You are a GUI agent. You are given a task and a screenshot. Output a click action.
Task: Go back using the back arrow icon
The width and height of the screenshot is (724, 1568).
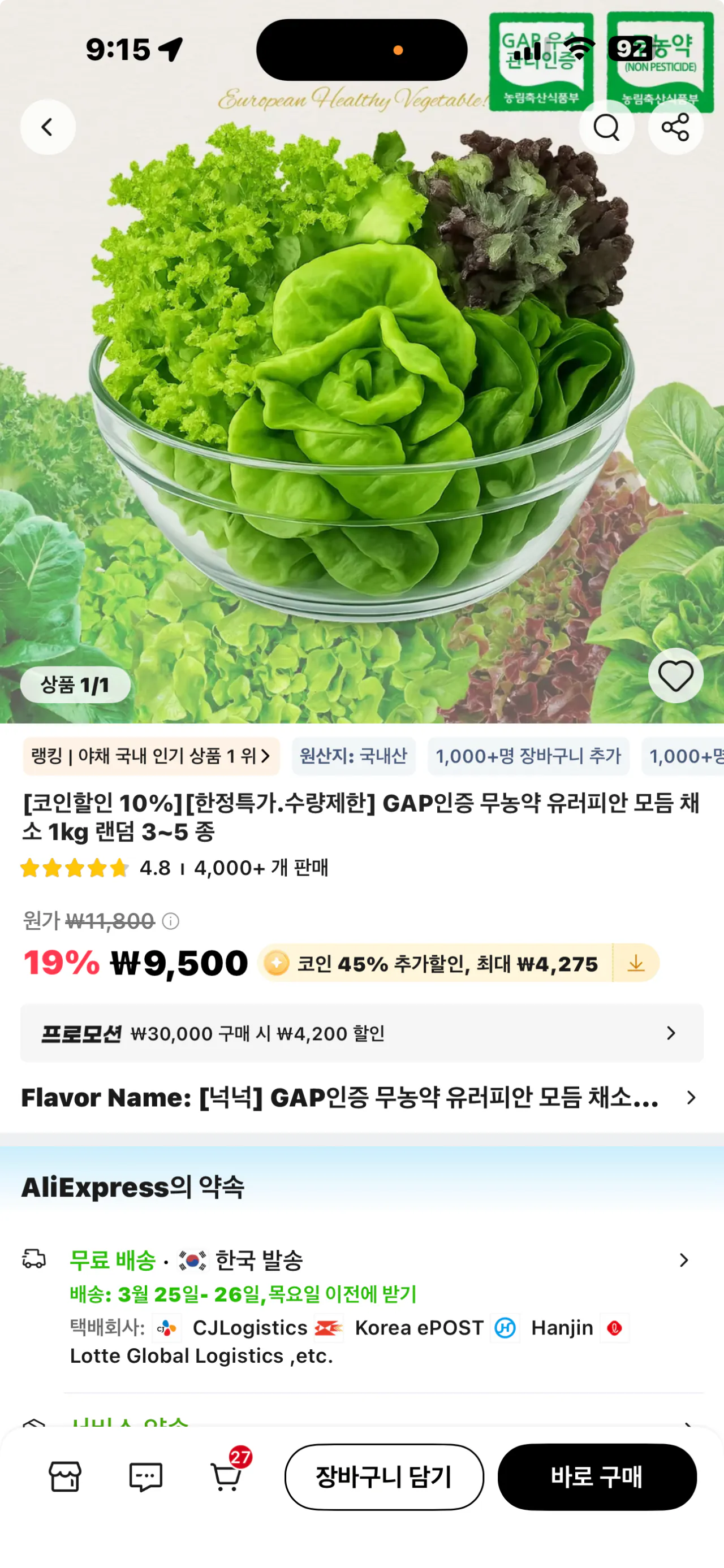48,127
